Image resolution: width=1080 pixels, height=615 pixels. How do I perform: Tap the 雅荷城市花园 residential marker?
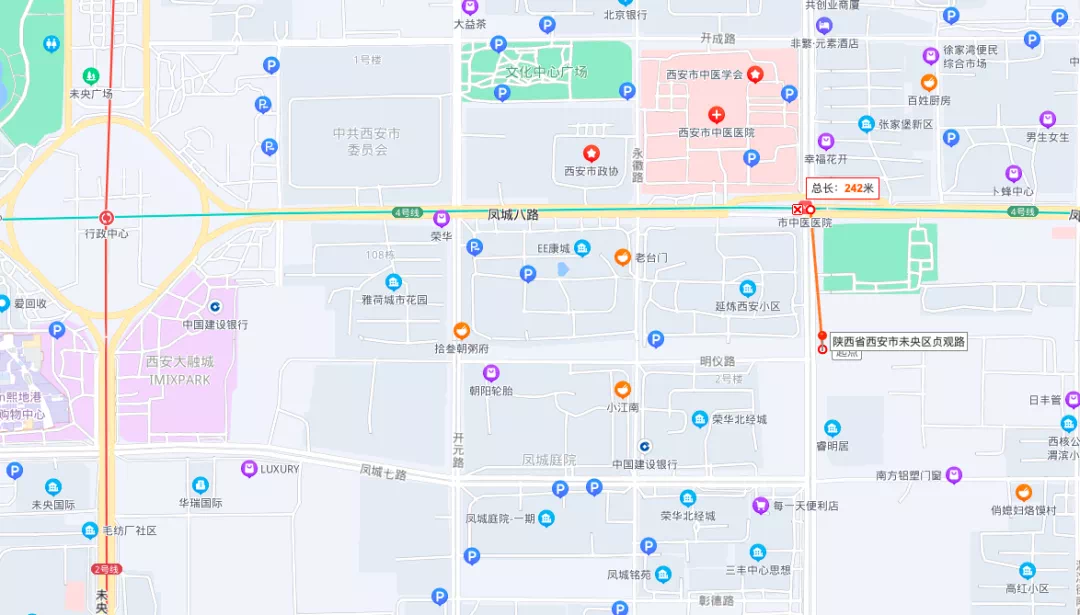tap(394, 282)
